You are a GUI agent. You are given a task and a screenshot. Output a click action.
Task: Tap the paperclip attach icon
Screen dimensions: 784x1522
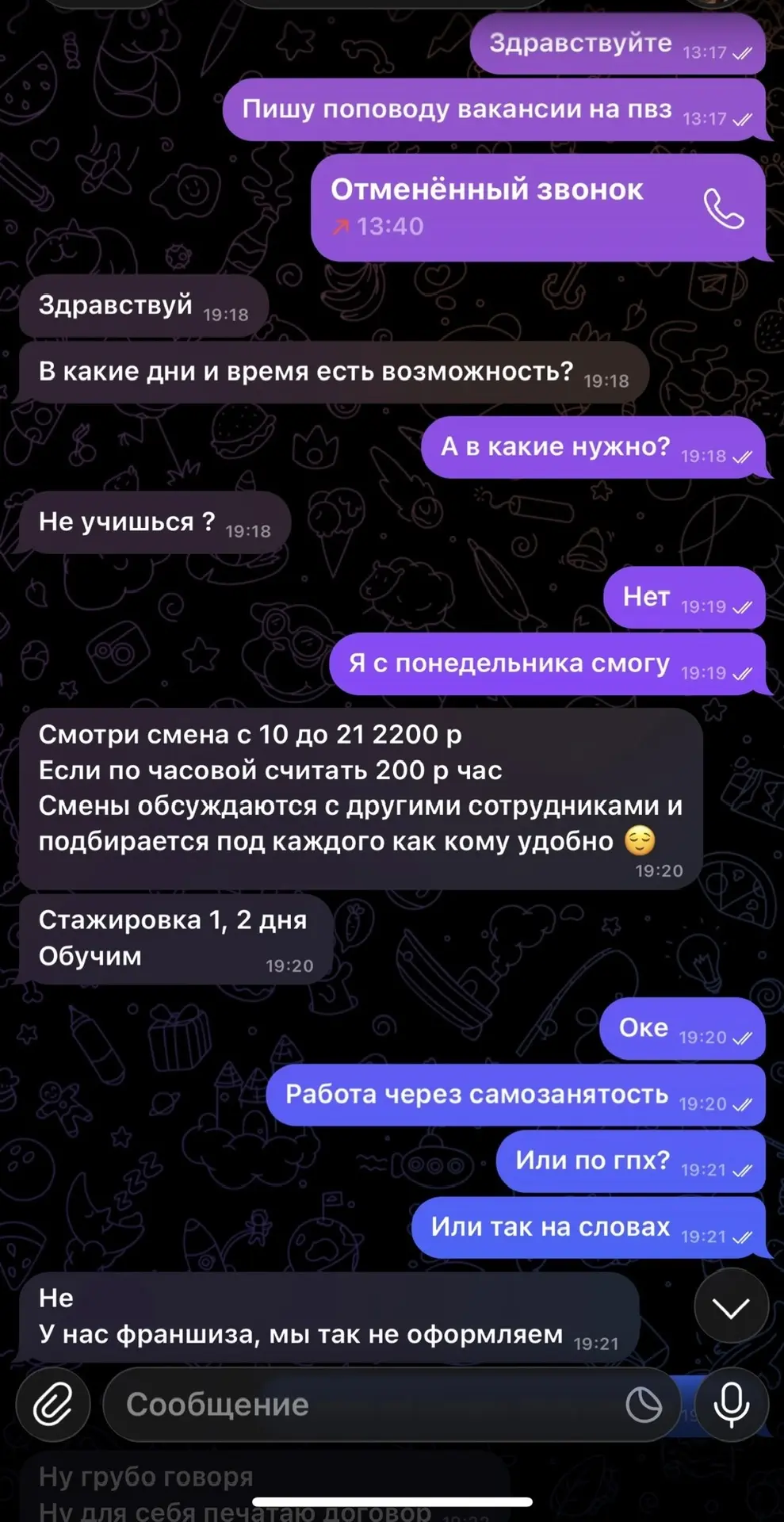click(52, 1405)
